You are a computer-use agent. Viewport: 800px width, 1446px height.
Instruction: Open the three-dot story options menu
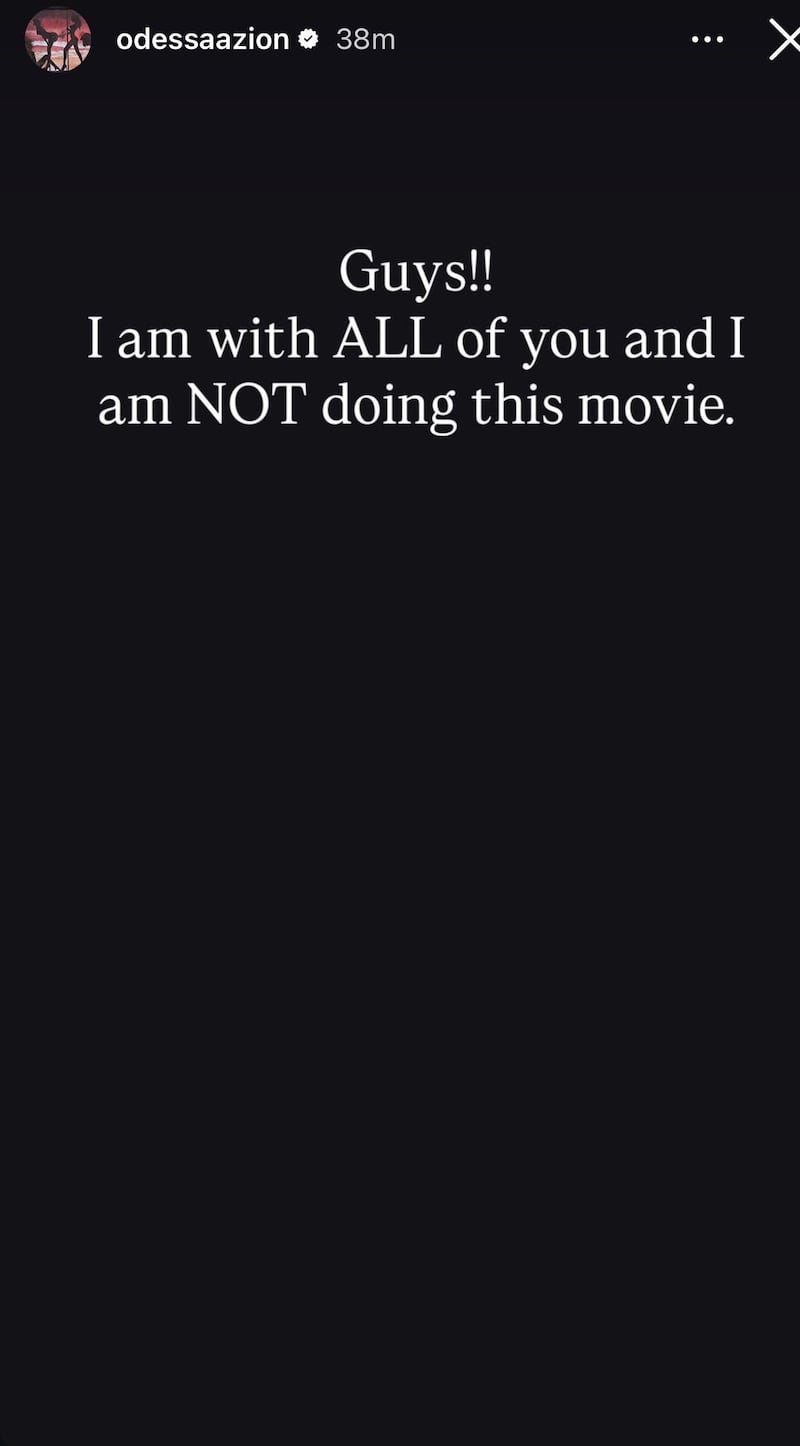click(707, 40)
